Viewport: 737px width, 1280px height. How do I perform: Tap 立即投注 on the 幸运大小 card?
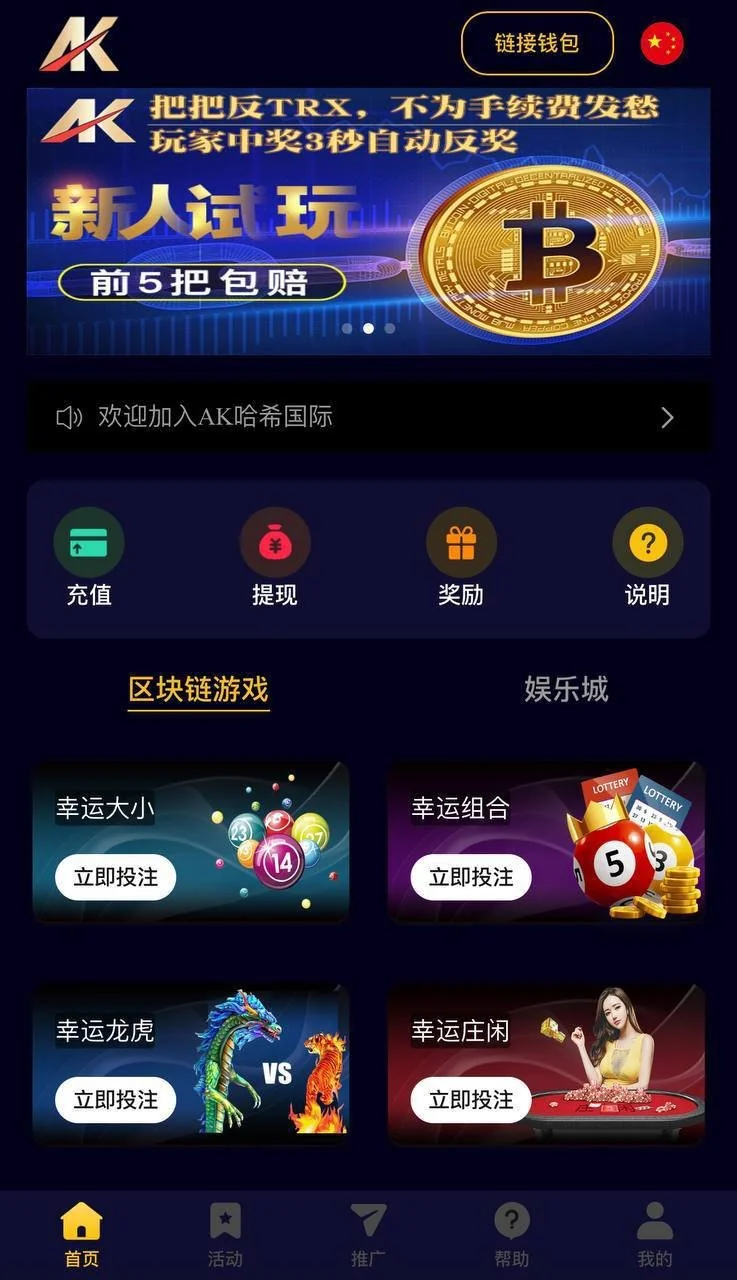(x=116, y=877)
